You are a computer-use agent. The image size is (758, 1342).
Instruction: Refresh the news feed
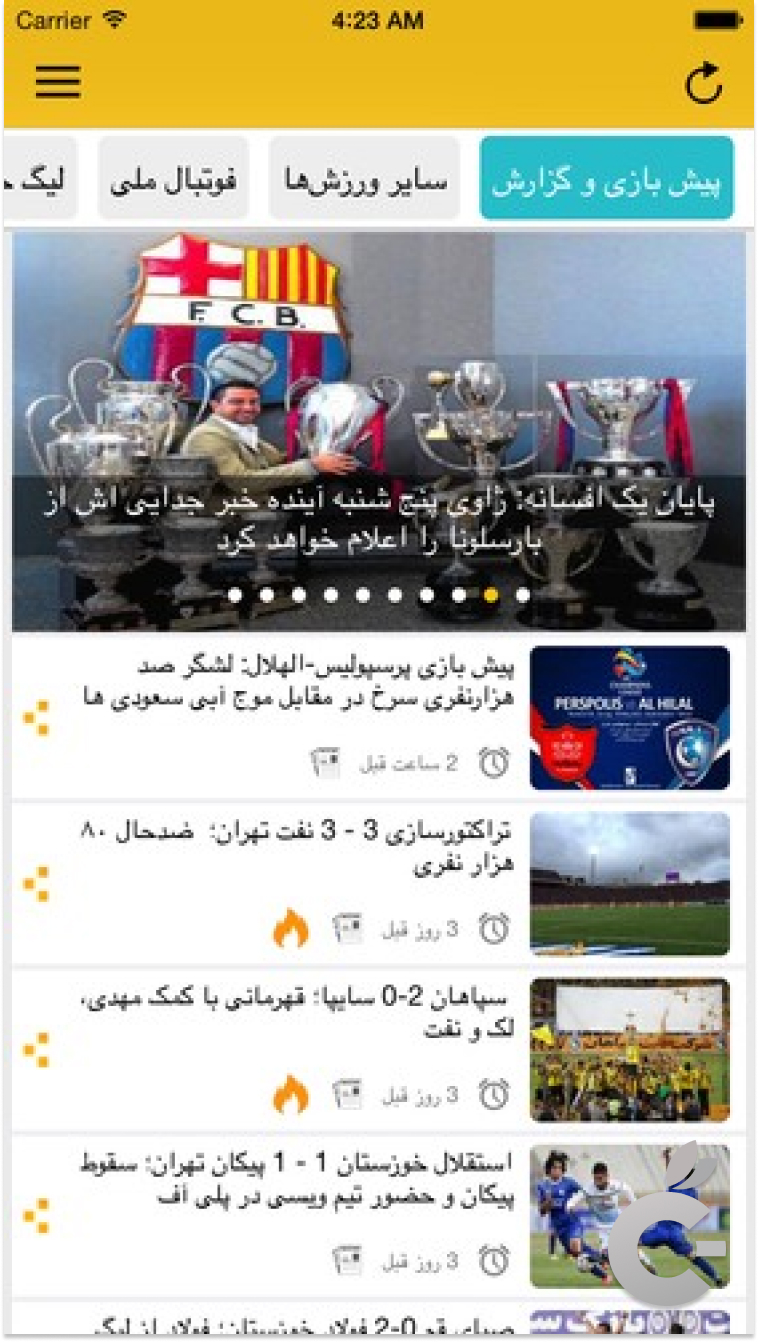point(705,82)
